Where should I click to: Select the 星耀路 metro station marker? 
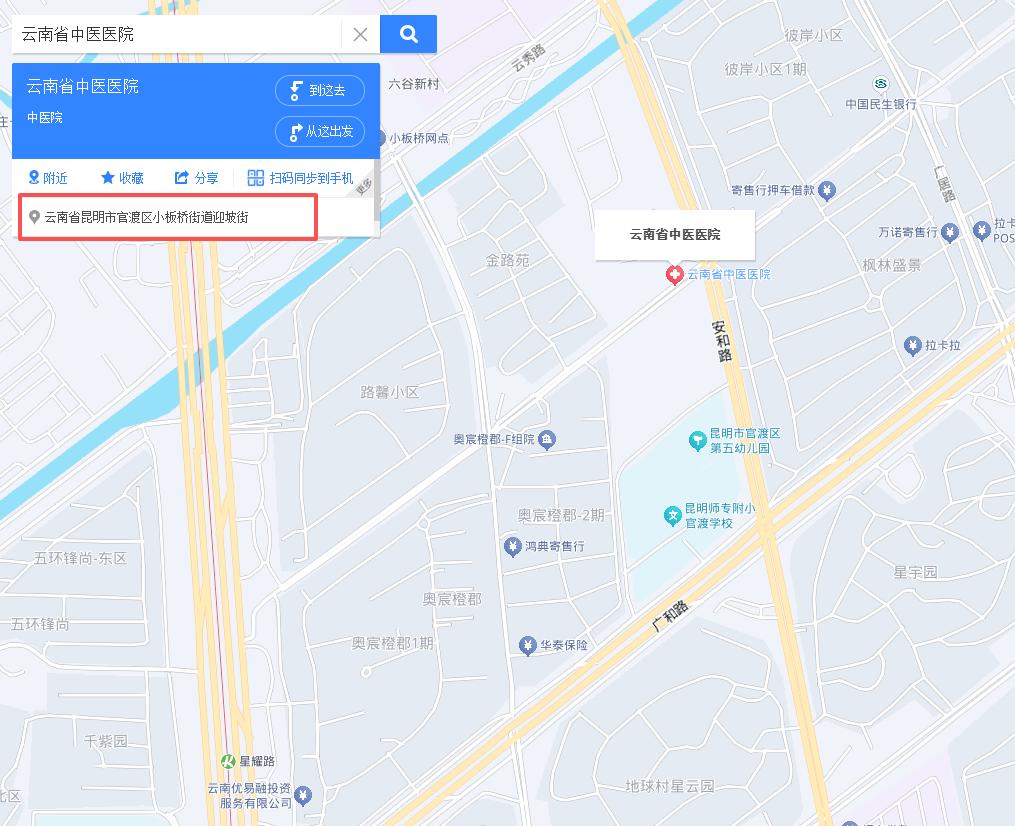[x=229, y=762]
